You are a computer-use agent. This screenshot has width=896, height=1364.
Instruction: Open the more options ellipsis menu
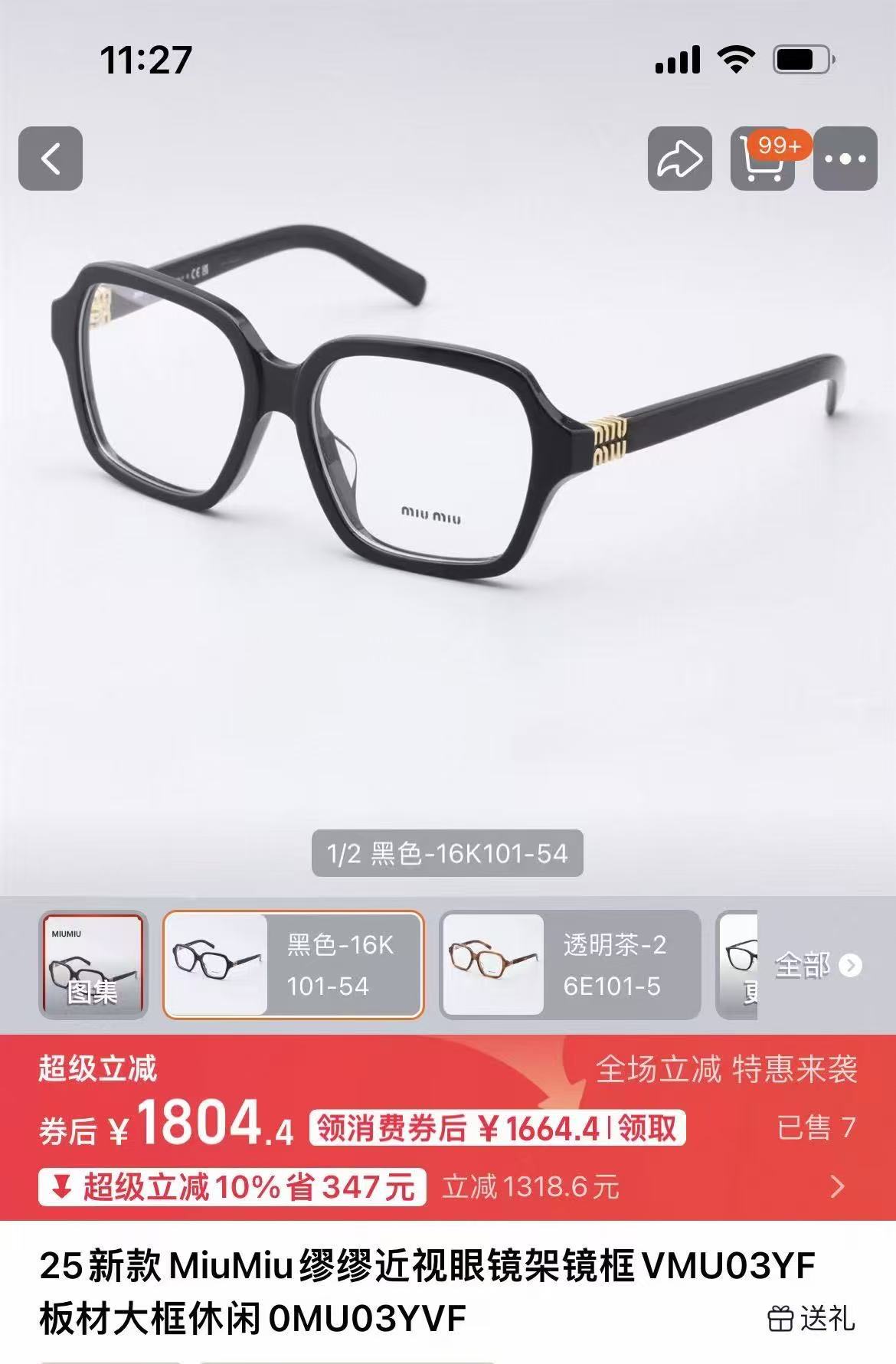(x=844, y=159)
